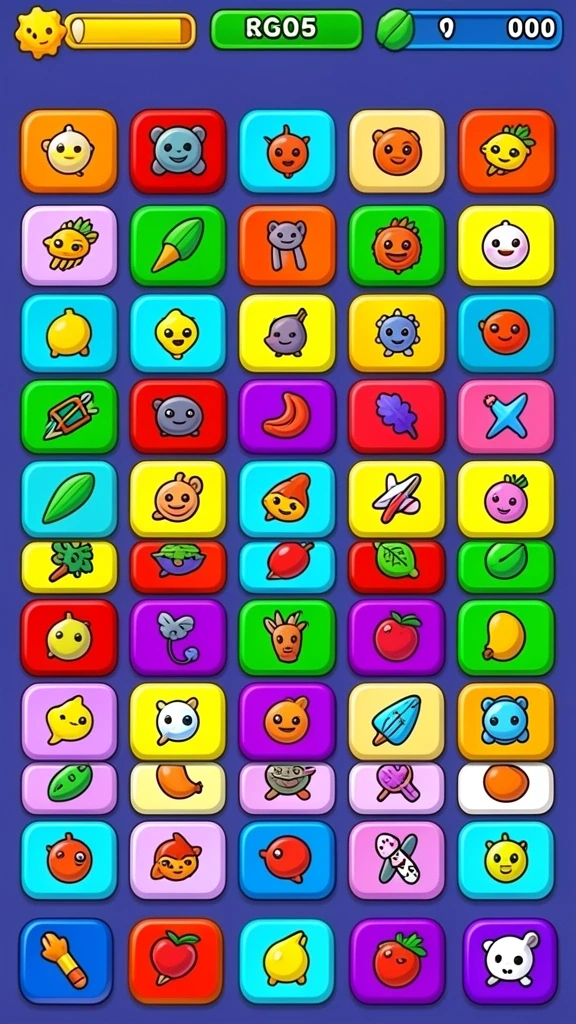Tap the yellow tile with the pink radish face
The image size is (576, 1024).
coord(506,500)
